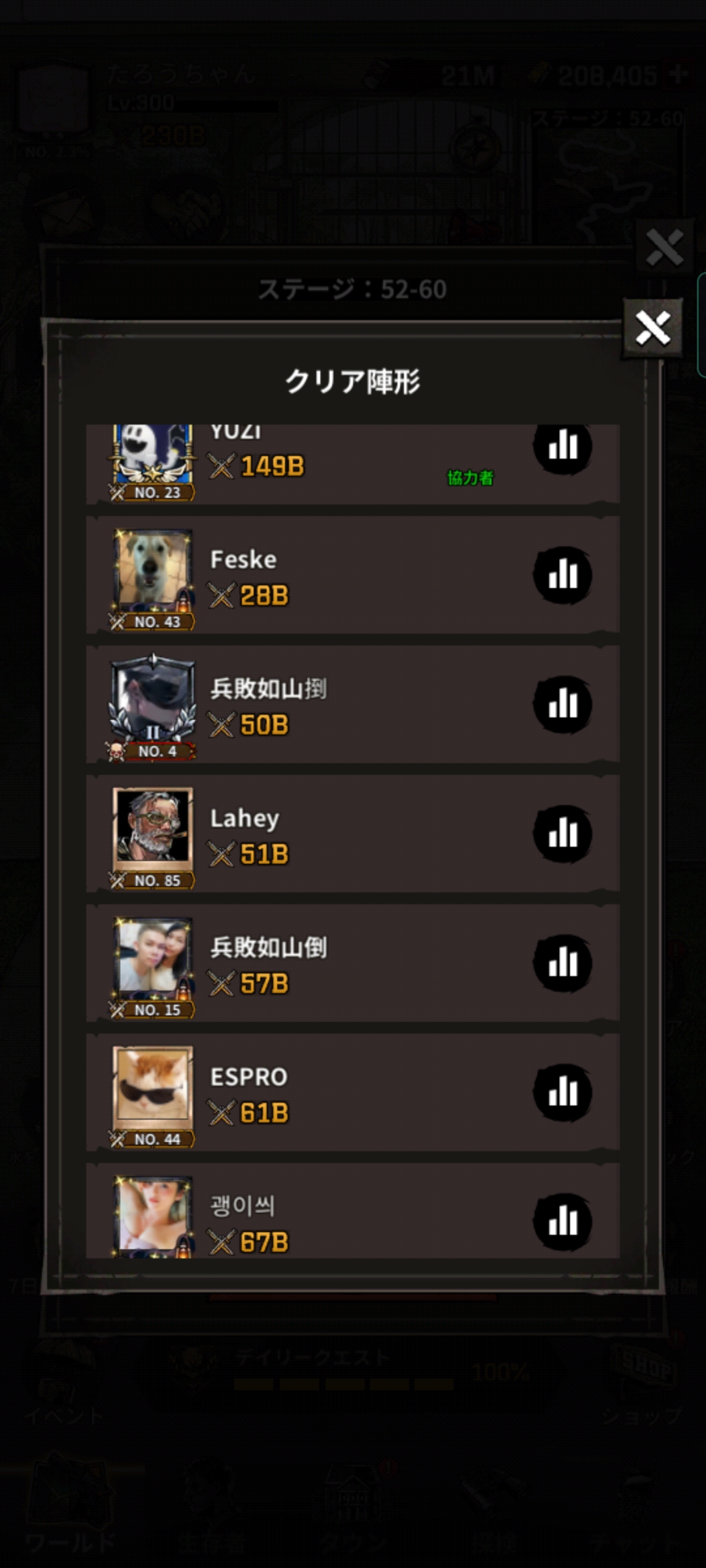Close the クリア陣形 dialog
706x1568 pixels.
[652, 327]
